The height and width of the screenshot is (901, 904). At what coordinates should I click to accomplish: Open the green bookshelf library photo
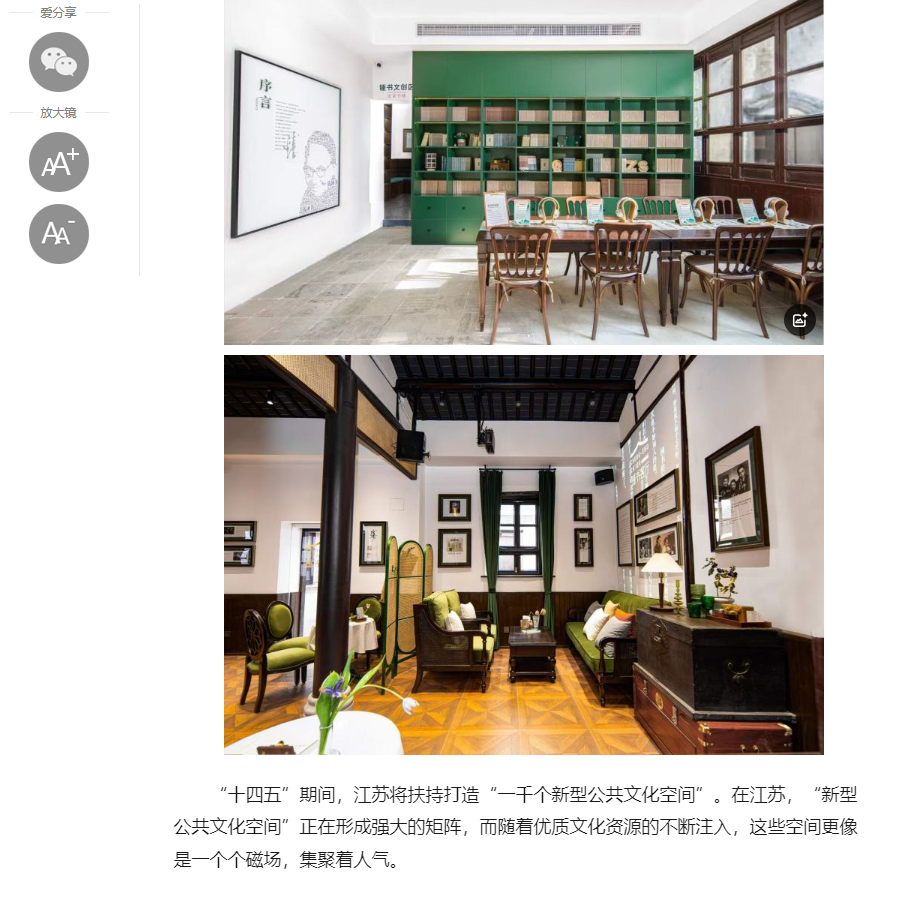[x=523, y=172]
